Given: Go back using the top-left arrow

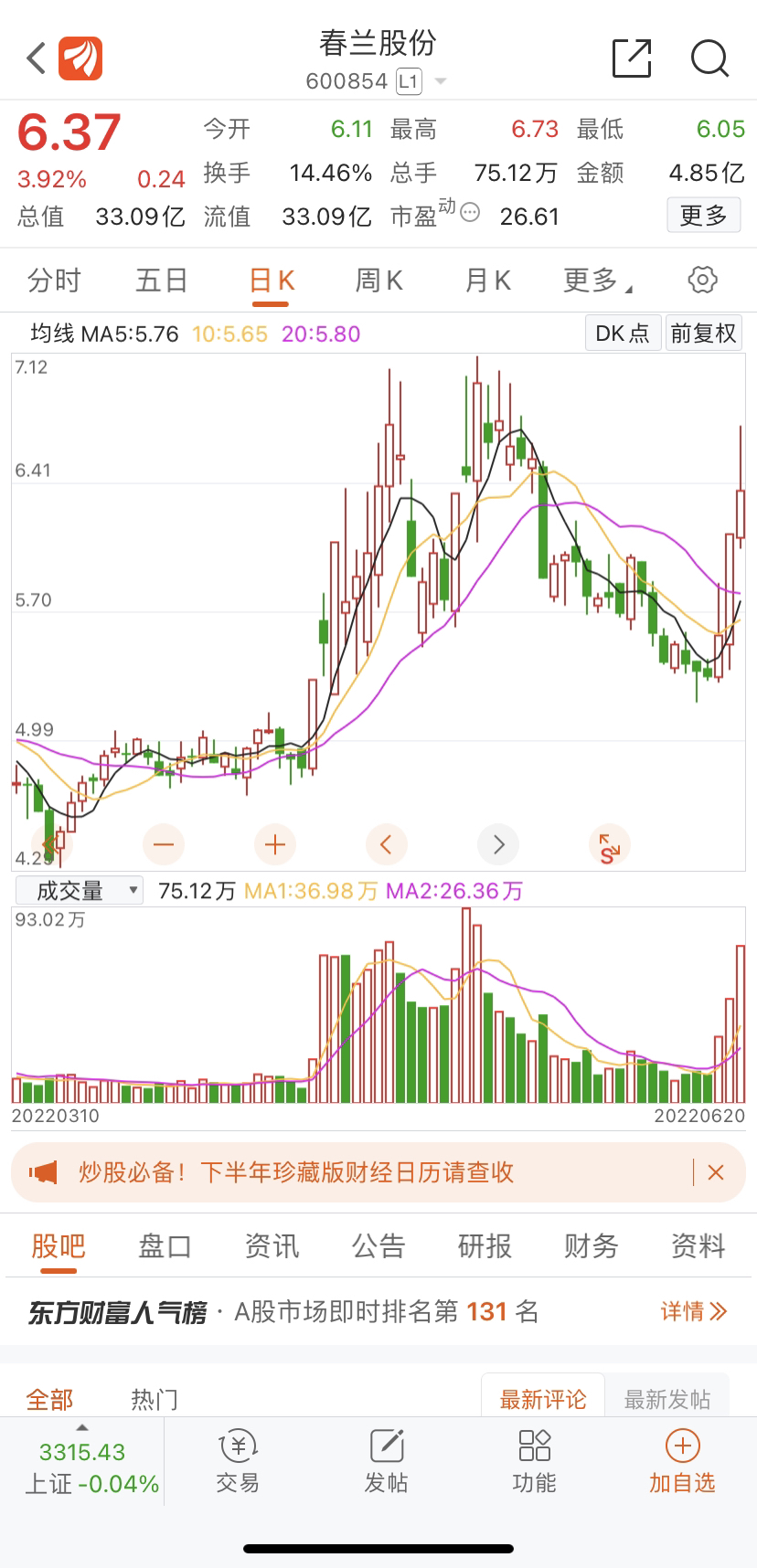Looking at the screenshot, I should [x=36, y=58].
